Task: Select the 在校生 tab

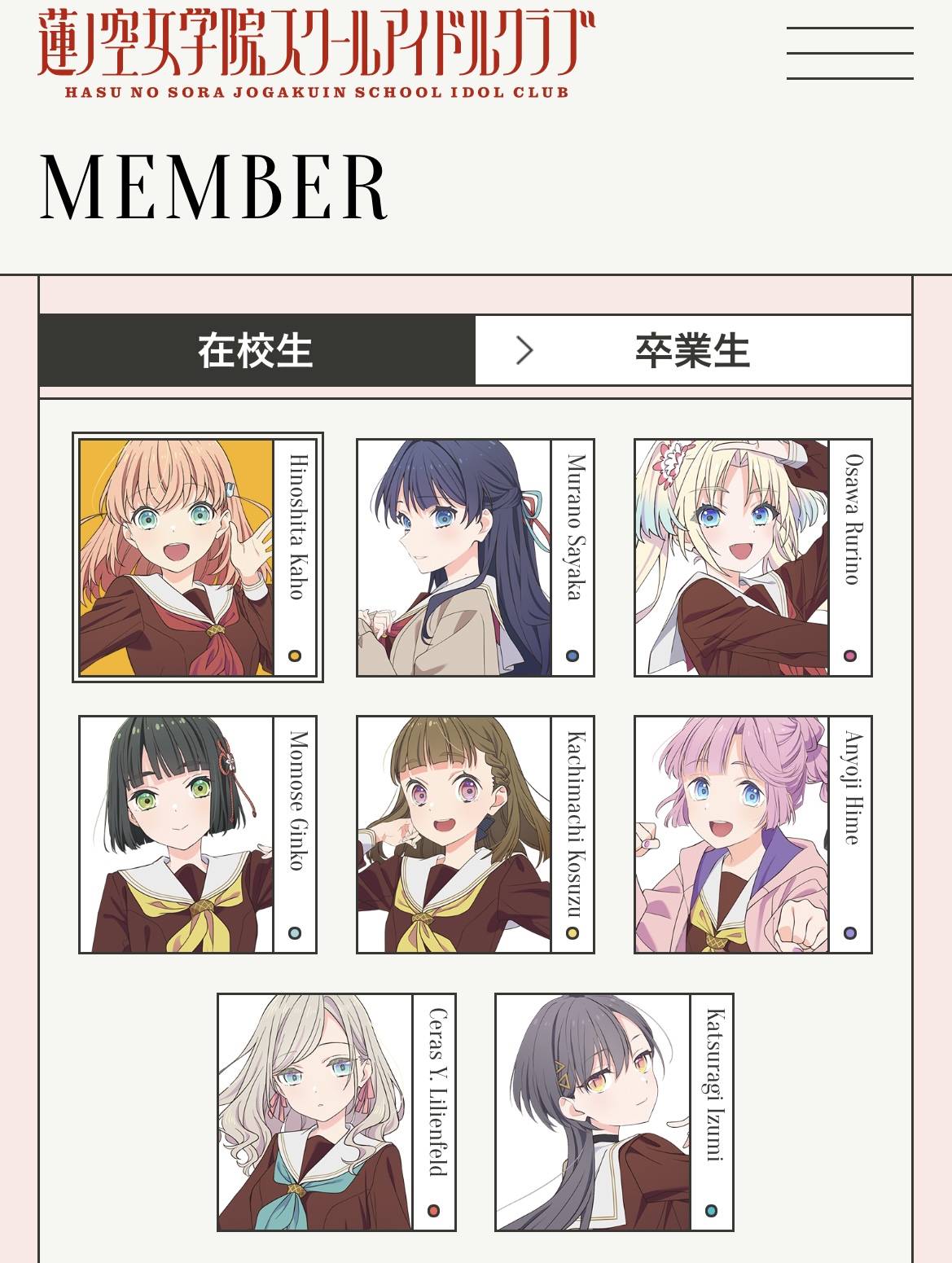Action: 257,350
